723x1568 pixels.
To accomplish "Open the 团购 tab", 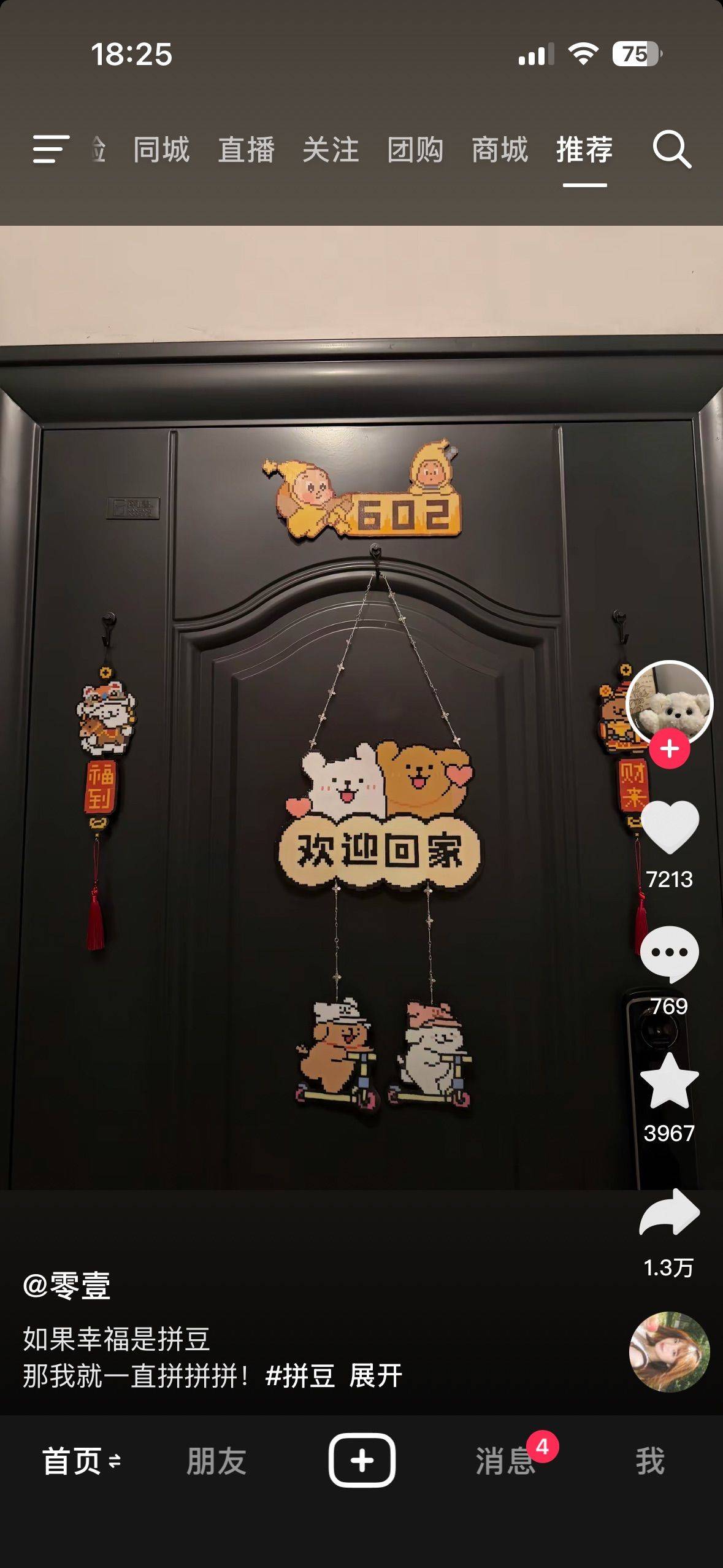I will tap(415, 150).
